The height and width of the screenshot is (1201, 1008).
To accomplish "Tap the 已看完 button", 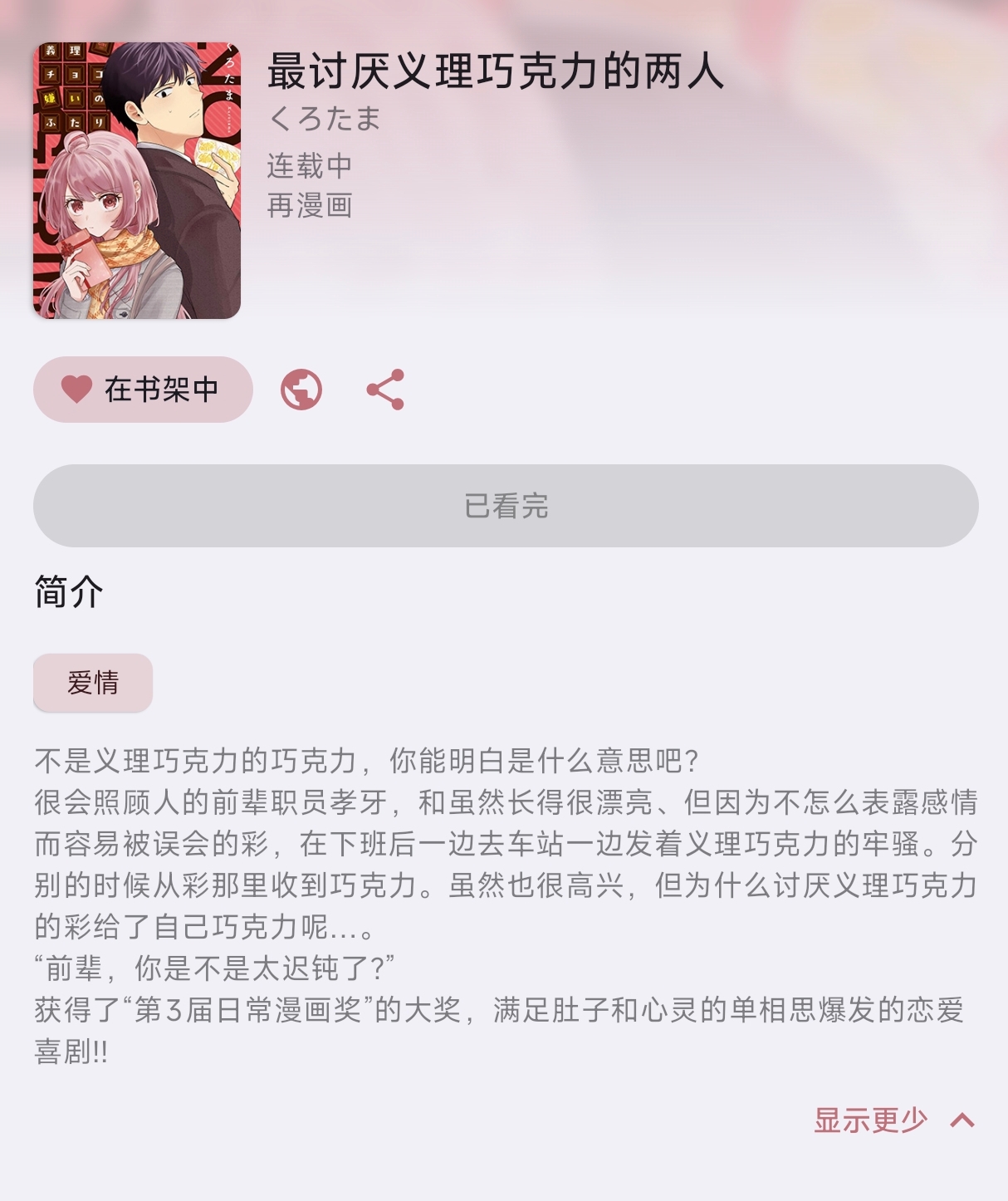I will tap(506, 506).
